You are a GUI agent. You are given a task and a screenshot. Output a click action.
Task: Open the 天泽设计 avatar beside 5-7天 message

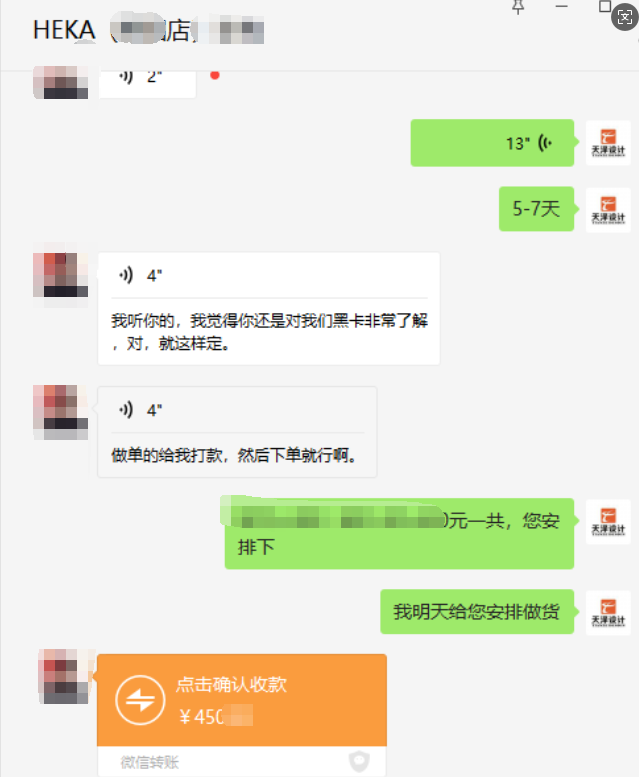pyautogui.click(x=607, y=210)
